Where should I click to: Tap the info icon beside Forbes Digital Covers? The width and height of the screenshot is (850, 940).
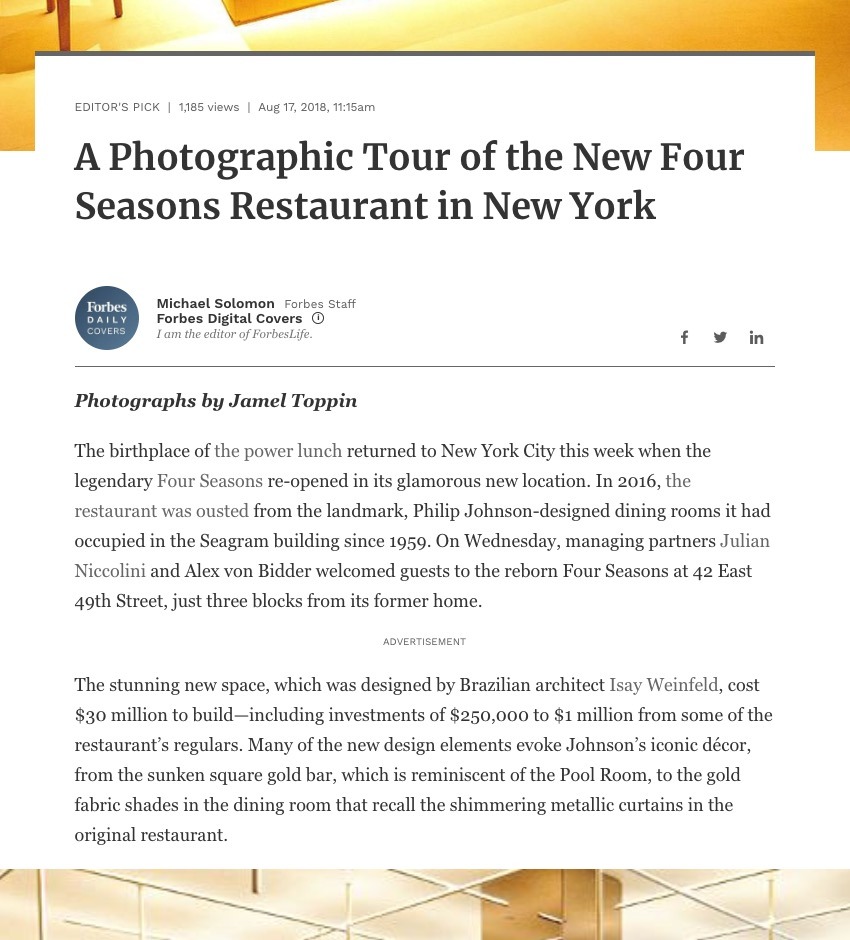pos(318,318)
